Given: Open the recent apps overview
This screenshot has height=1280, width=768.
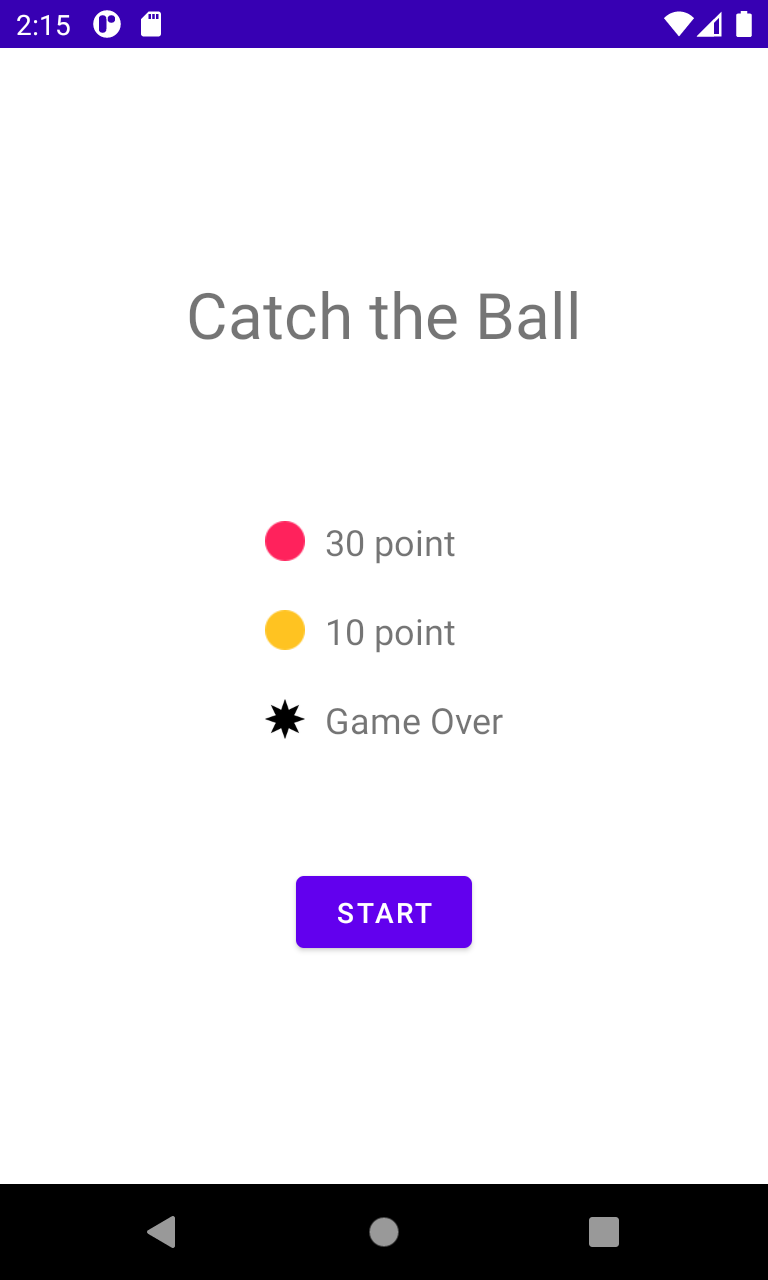Looking at the screenshot, I should pyautogui.click(x=604, y=1232).
